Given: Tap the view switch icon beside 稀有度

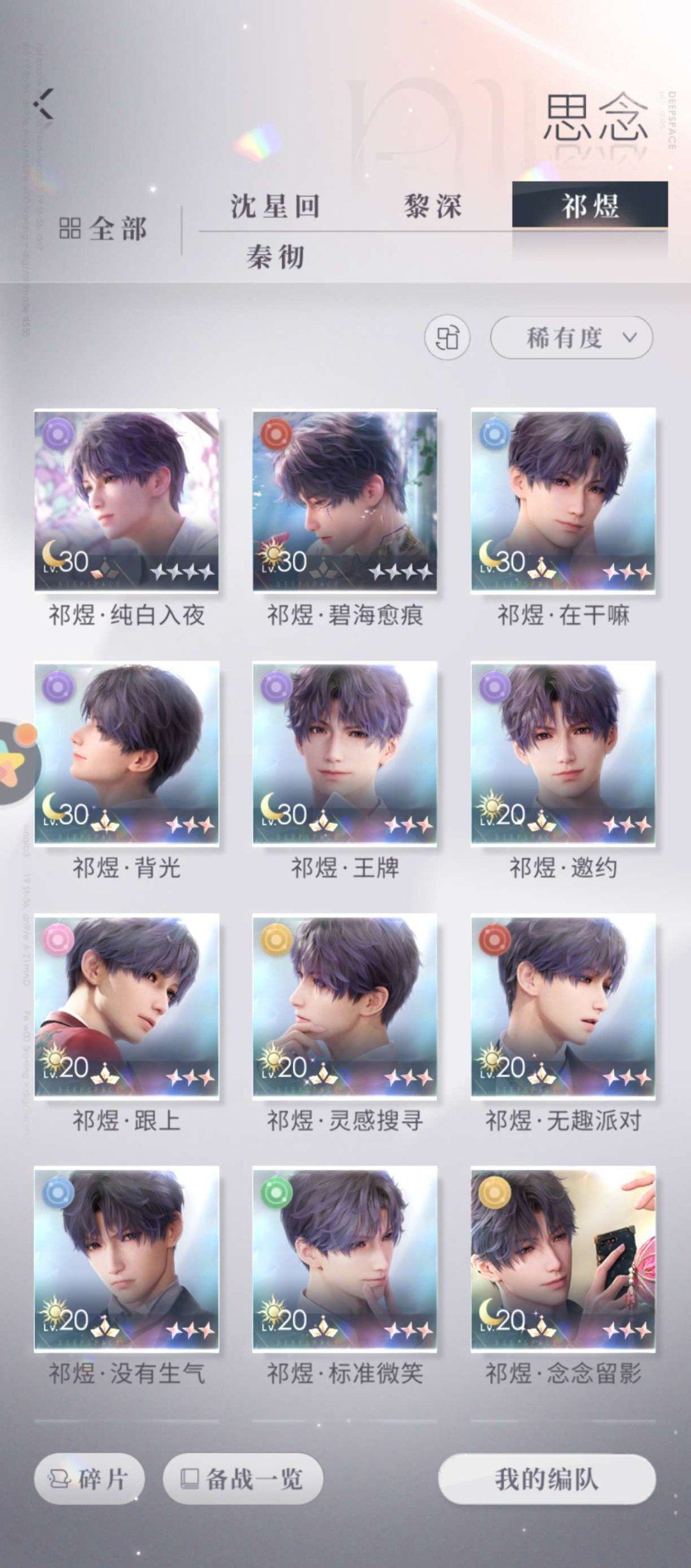Looking at the screenshot, I should pyautogui.click(x=447, y=337).
